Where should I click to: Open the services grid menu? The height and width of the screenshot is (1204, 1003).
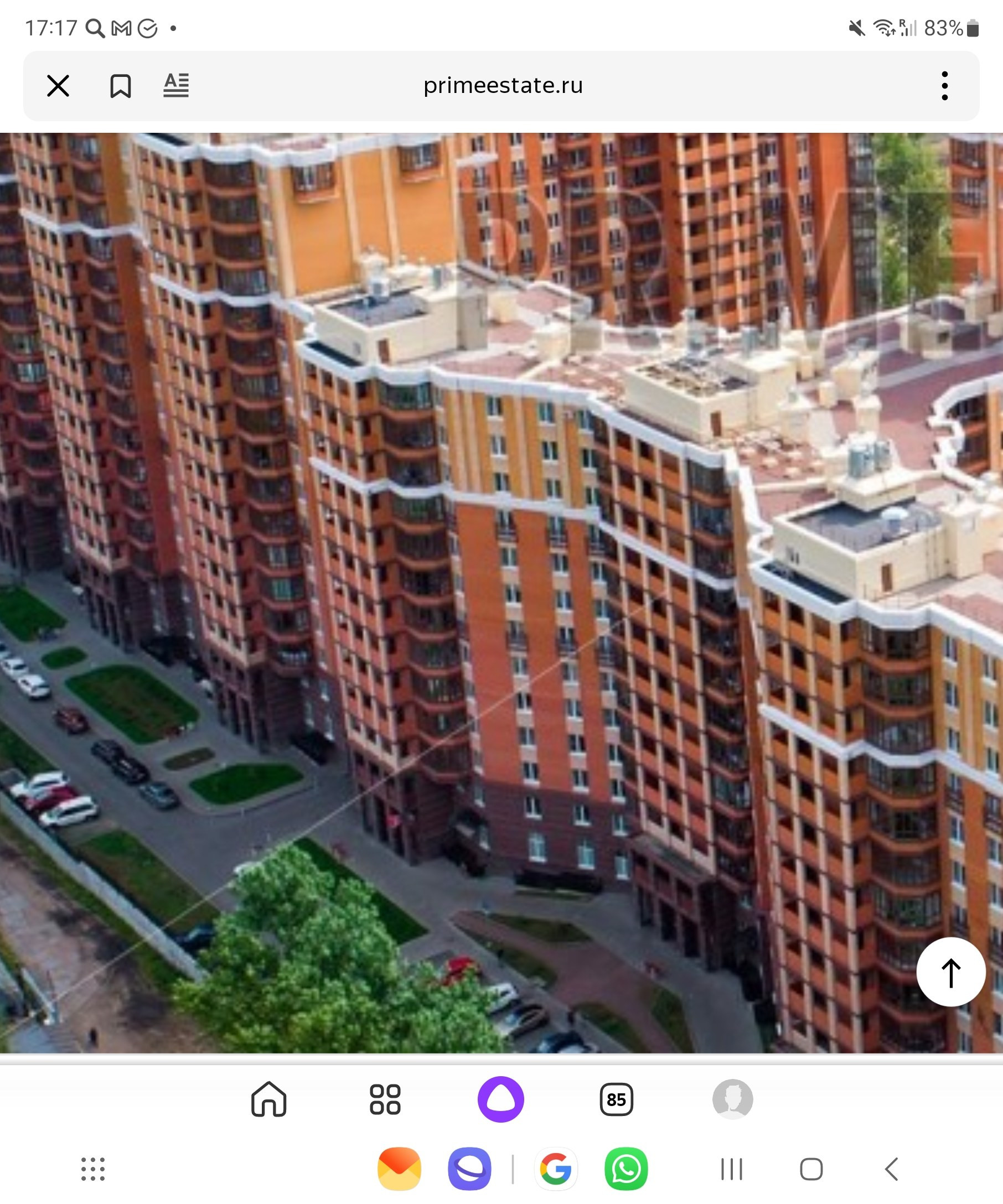(385, 1099)
